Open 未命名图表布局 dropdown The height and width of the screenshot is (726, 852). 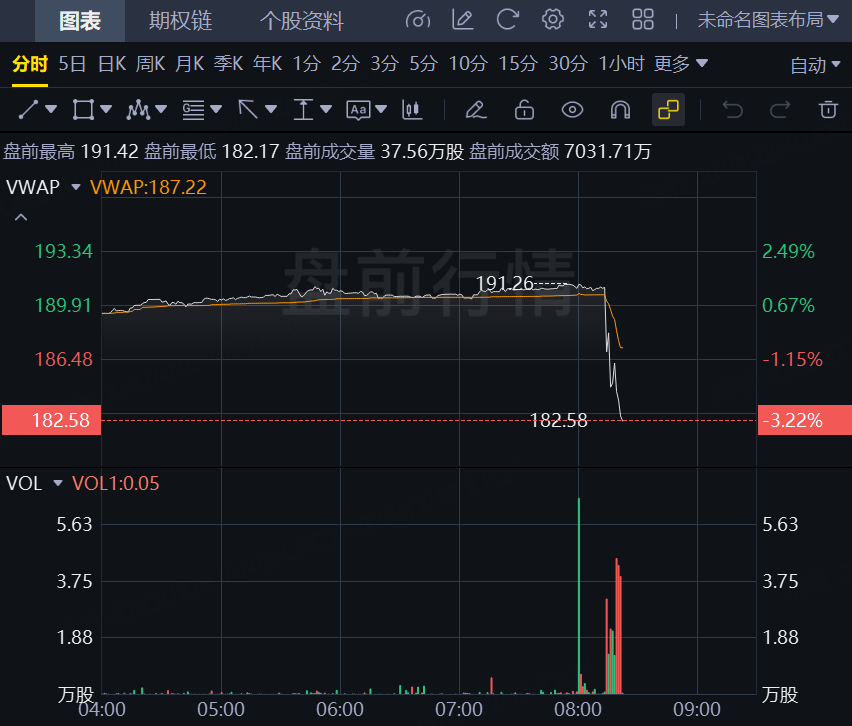767,19
